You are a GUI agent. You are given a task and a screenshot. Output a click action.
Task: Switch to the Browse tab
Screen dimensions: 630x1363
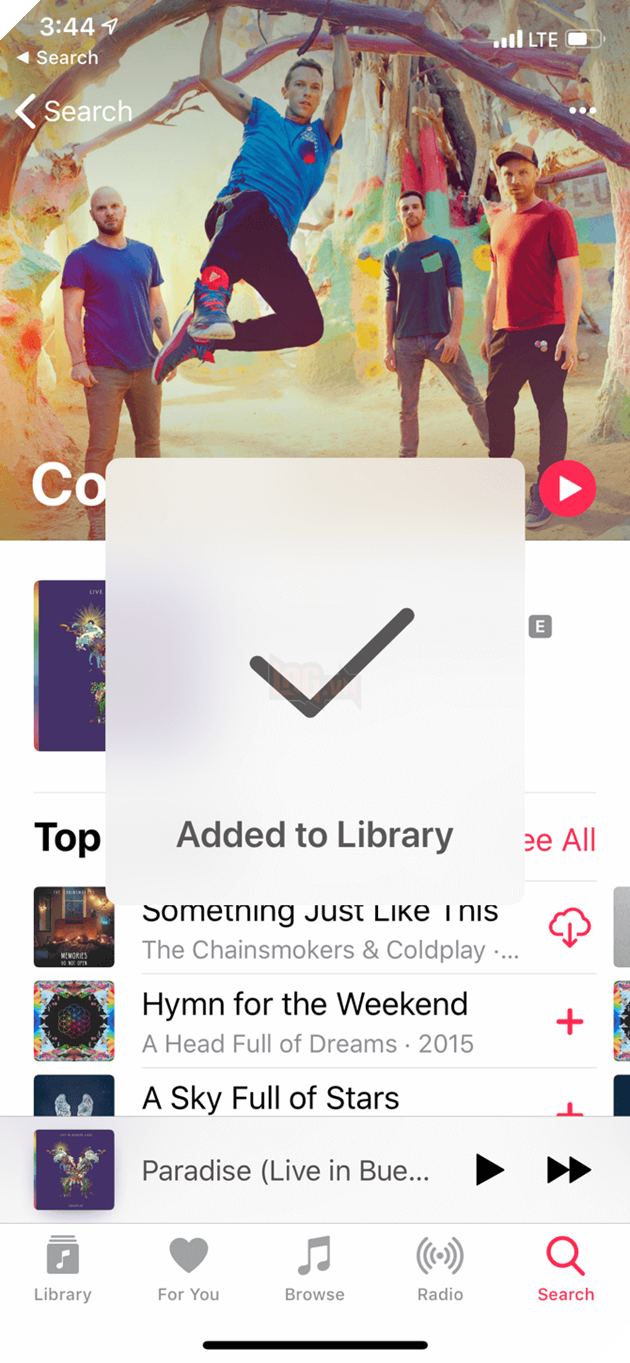(x=314, y=1268)
